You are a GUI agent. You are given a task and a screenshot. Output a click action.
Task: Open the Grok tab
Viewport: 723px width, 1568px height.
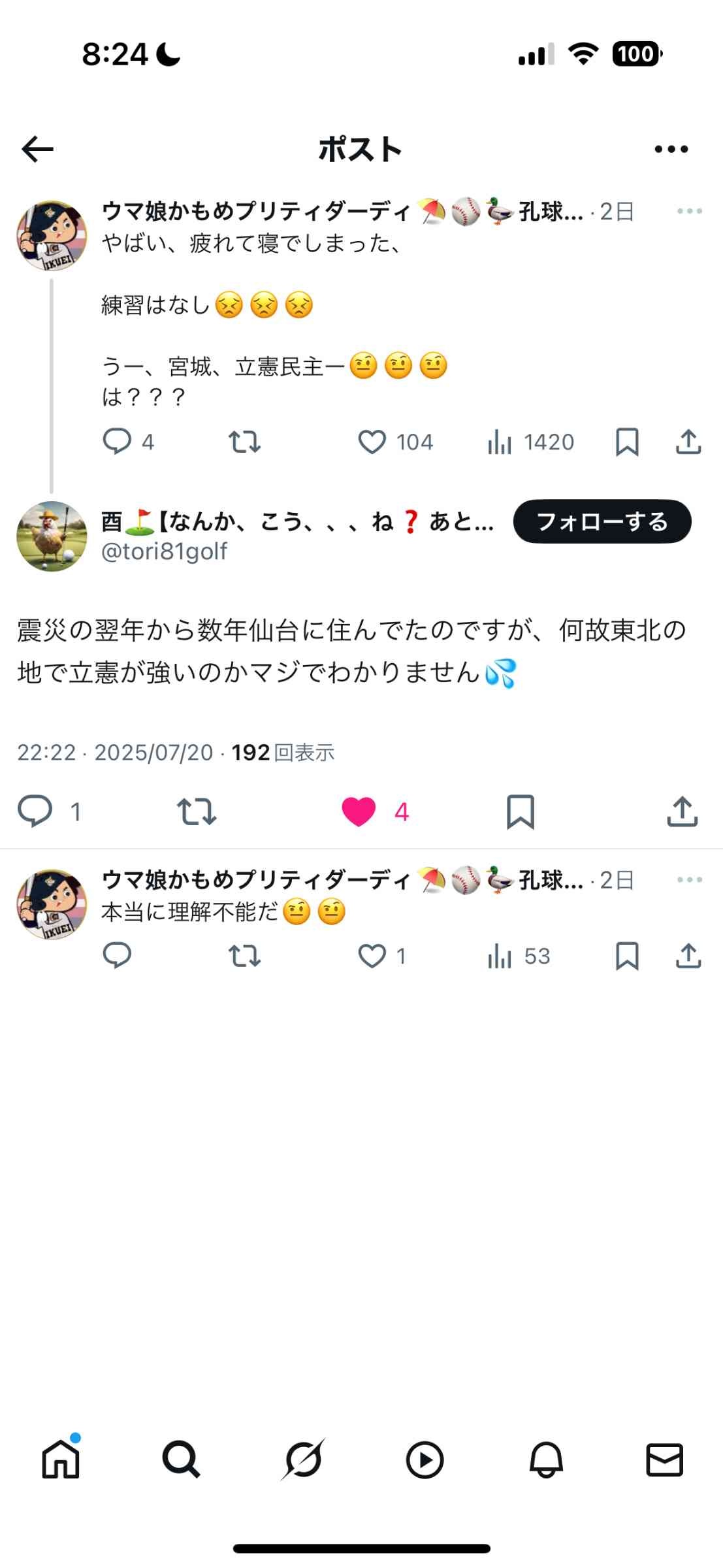(303, 1460)
